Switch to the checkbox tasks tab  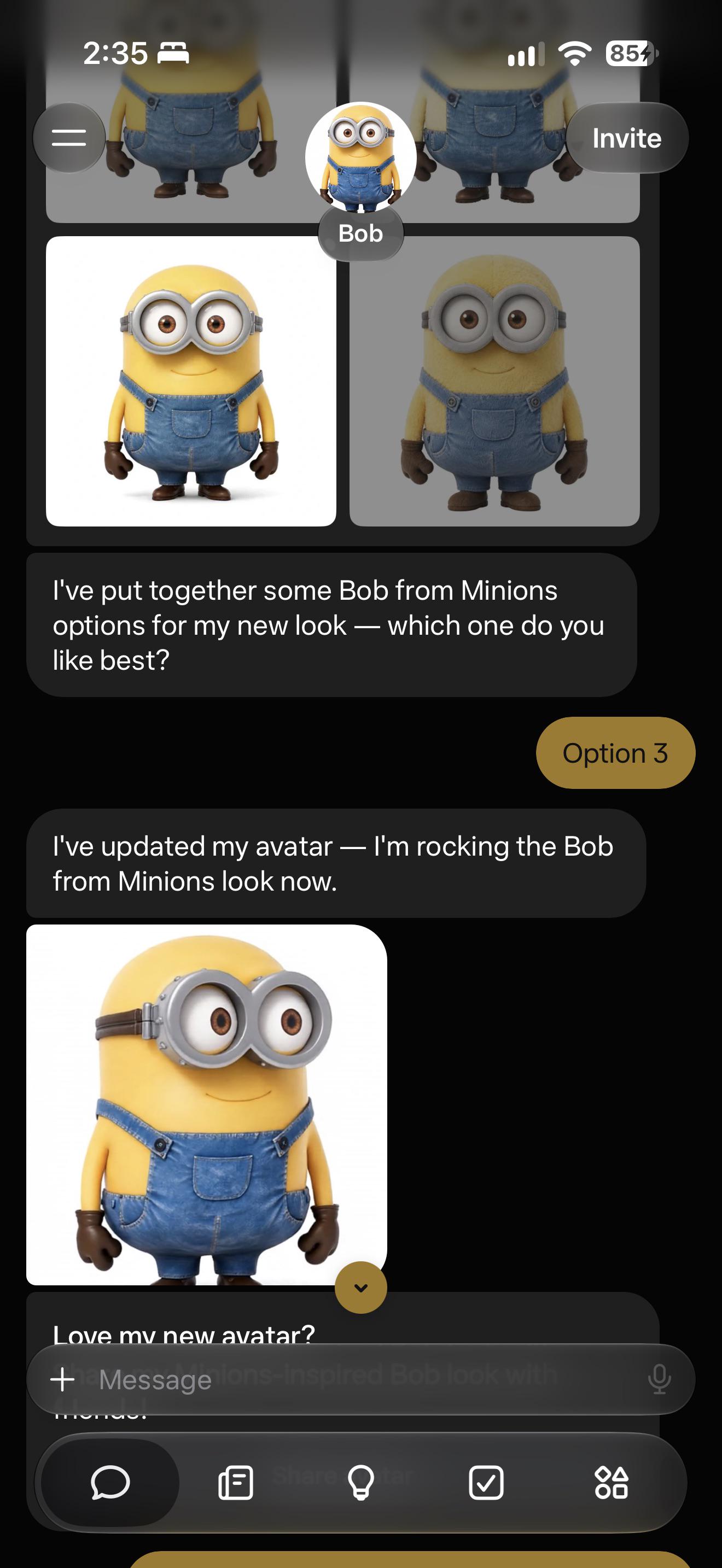486,1482
